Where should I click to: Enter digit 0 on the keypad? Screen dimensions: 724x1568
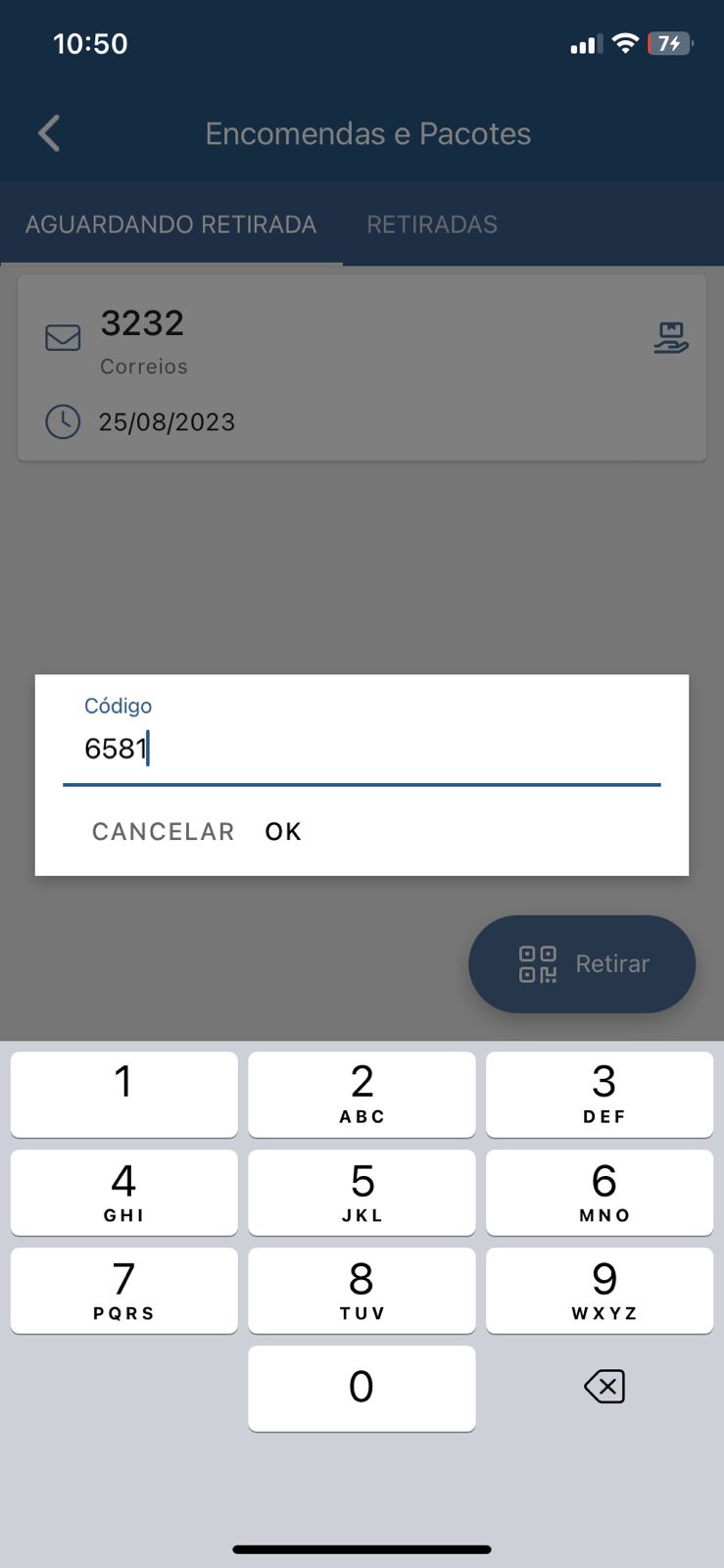[362, 1387]
